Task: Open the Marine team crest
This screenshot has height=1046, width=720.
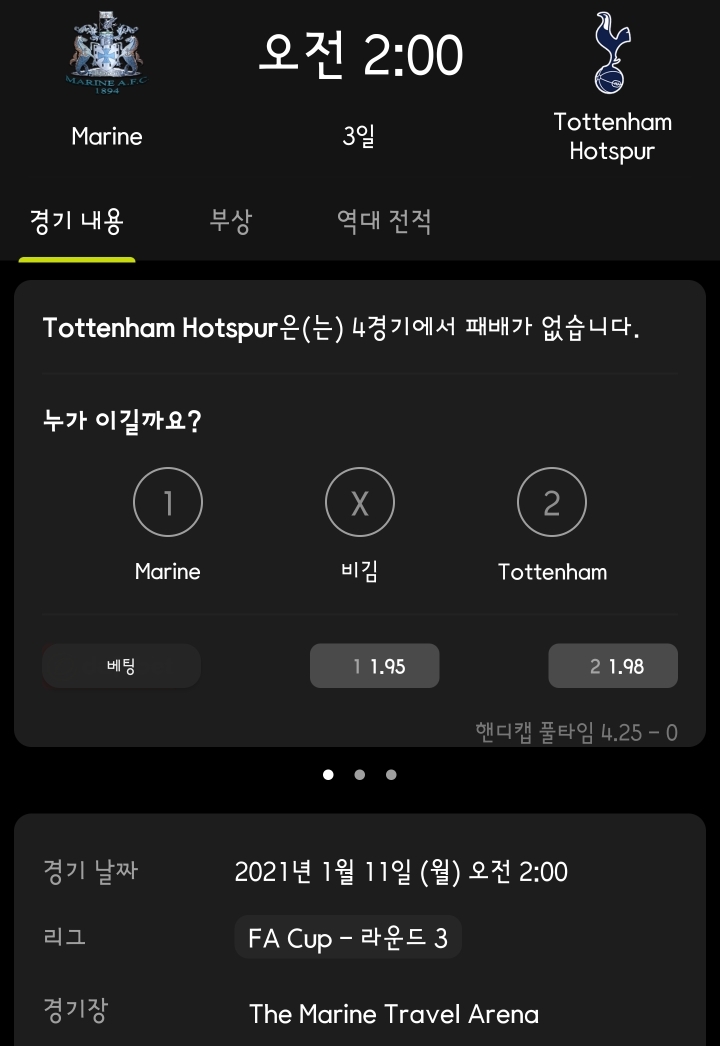Action: pyautogui.click(x=107, y=55)
